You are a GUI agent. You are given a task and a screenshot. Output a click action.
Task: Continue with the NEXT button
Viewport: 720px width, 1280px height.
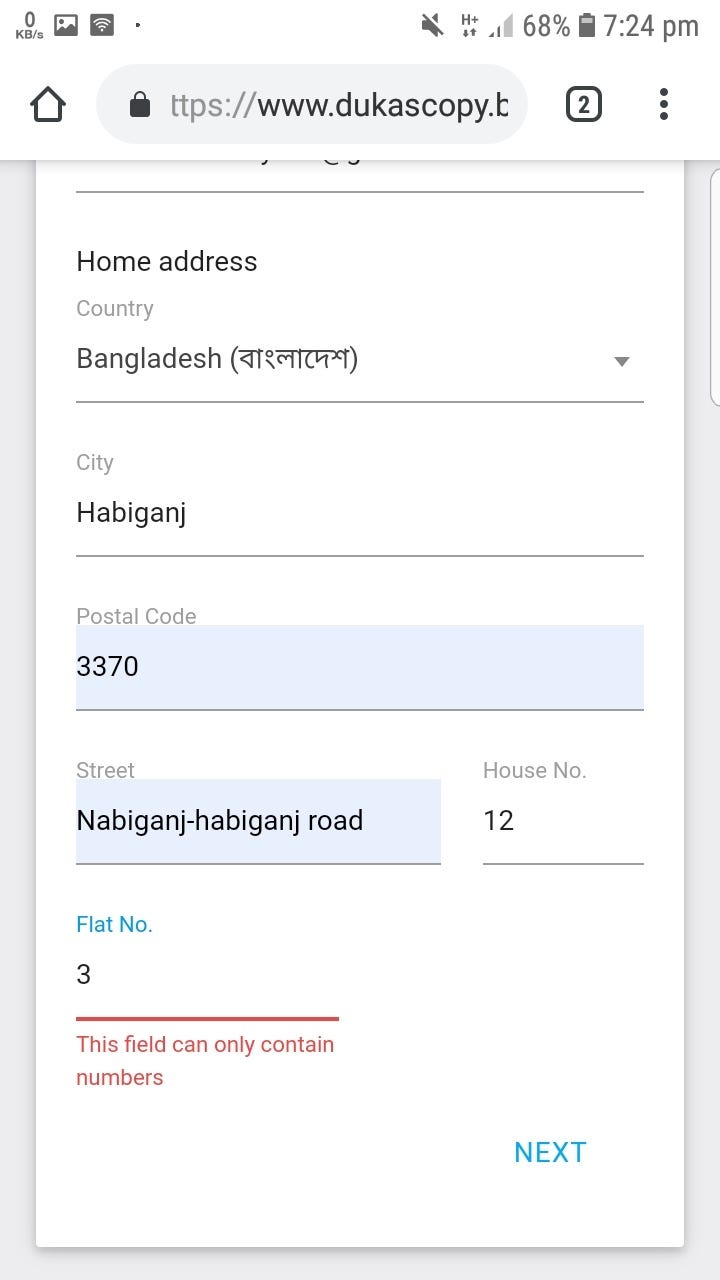pos(550,1152)
